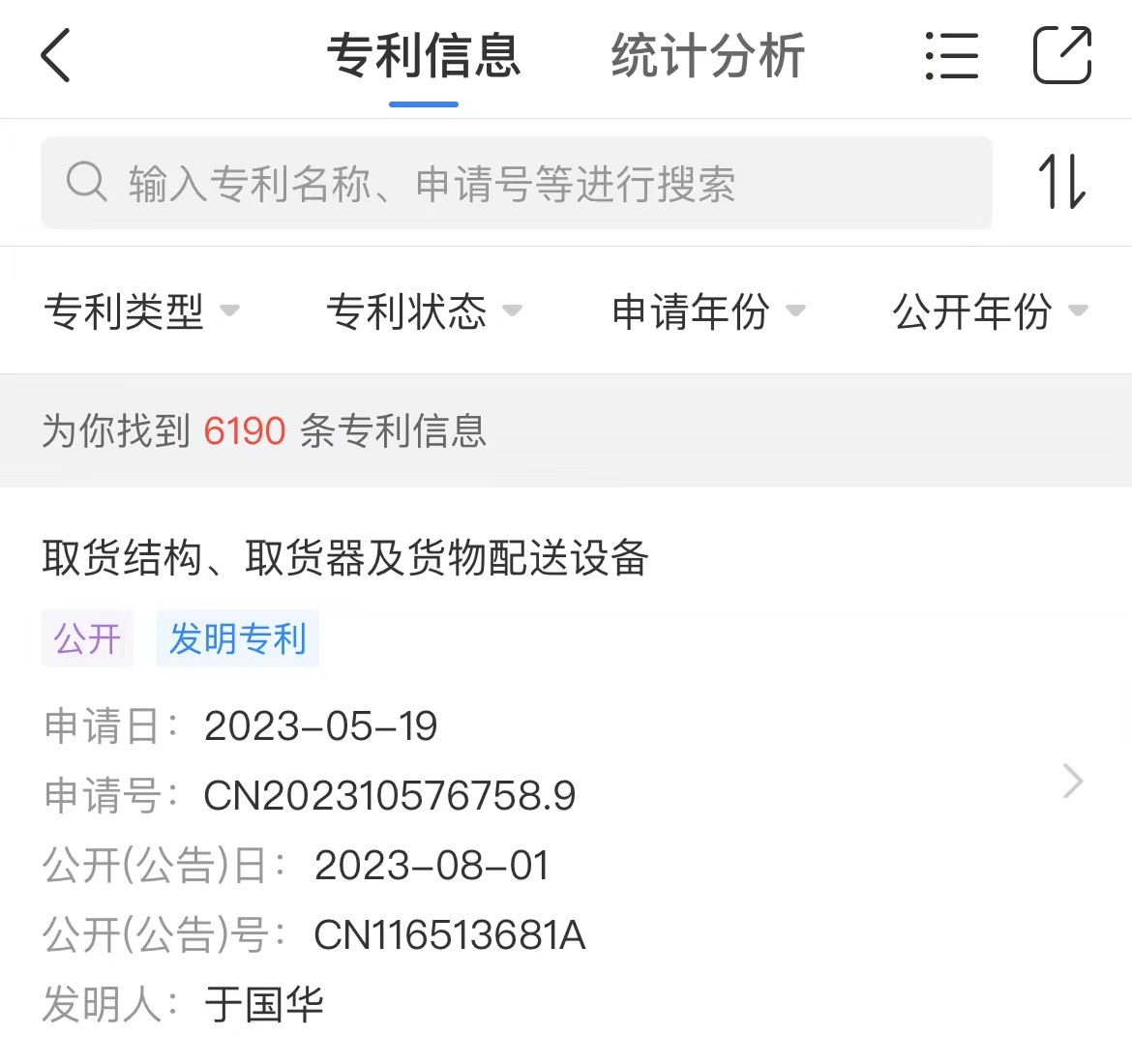1132x1064 pixels.
Task: Share this page via the export icon
Action: (1061, 55)
